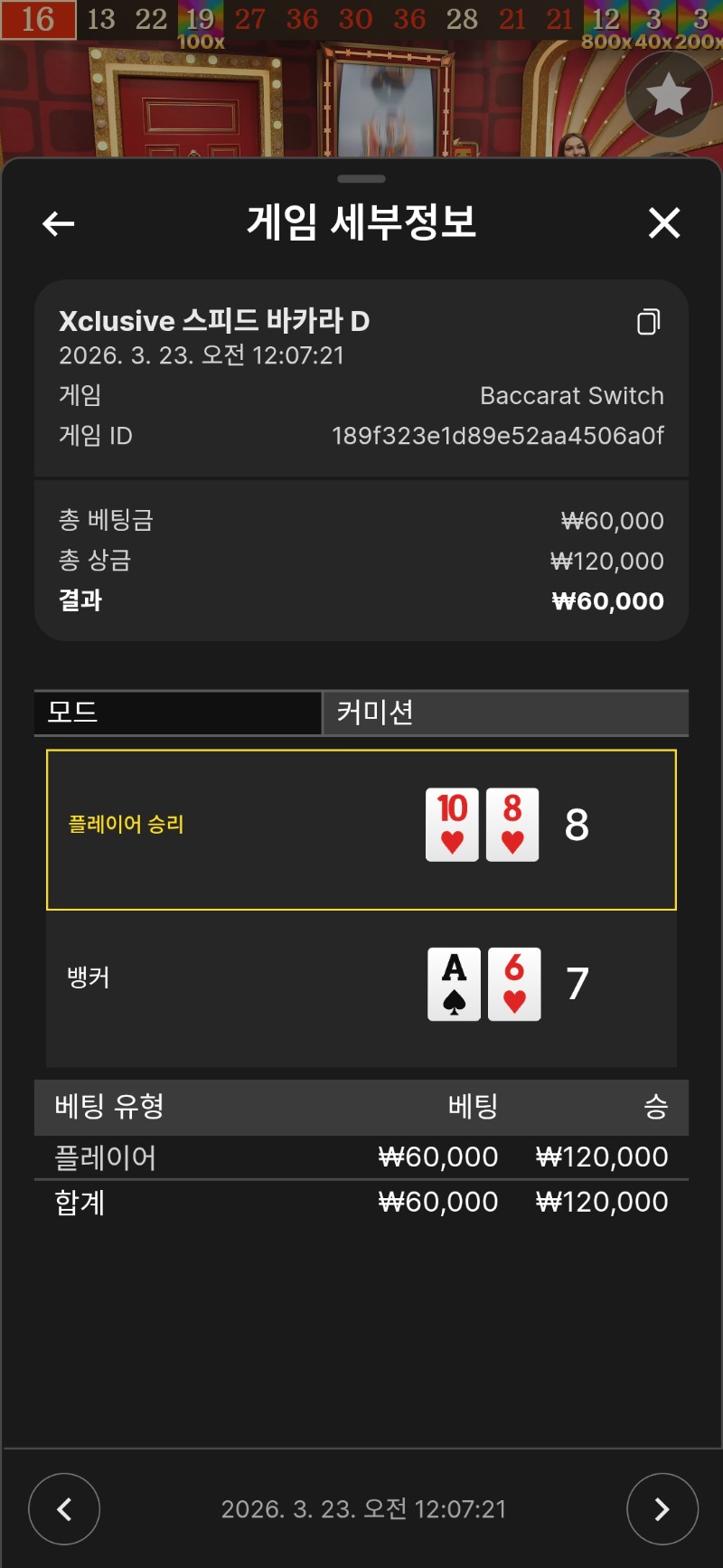This screenshot has height=1568, width=723.
Task: Go to the previous game record
Action: pyautogui.click(x=64, y=1508)
